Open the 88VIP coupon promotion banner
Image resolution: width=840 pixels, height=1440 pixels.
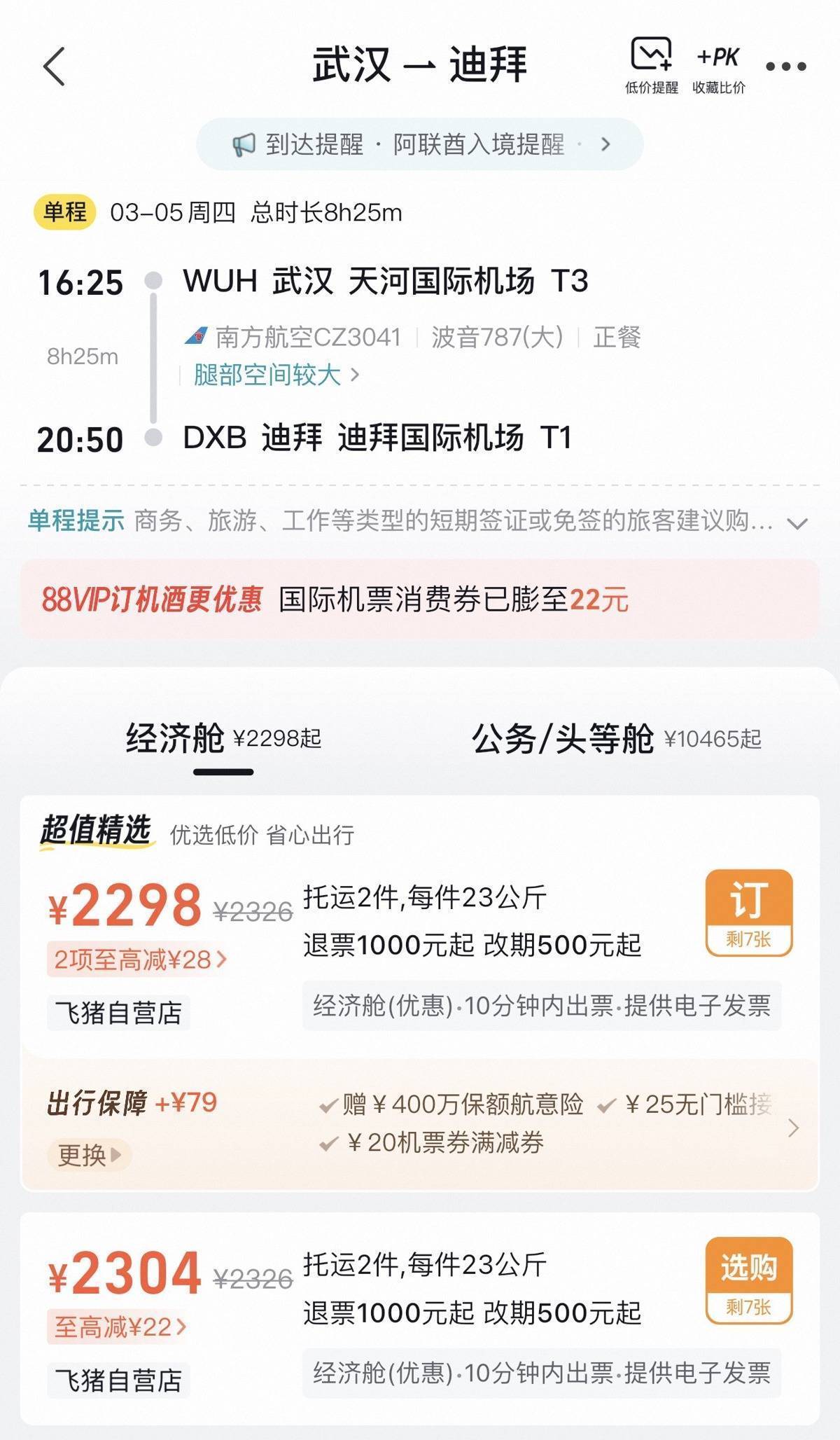(420, 600)
